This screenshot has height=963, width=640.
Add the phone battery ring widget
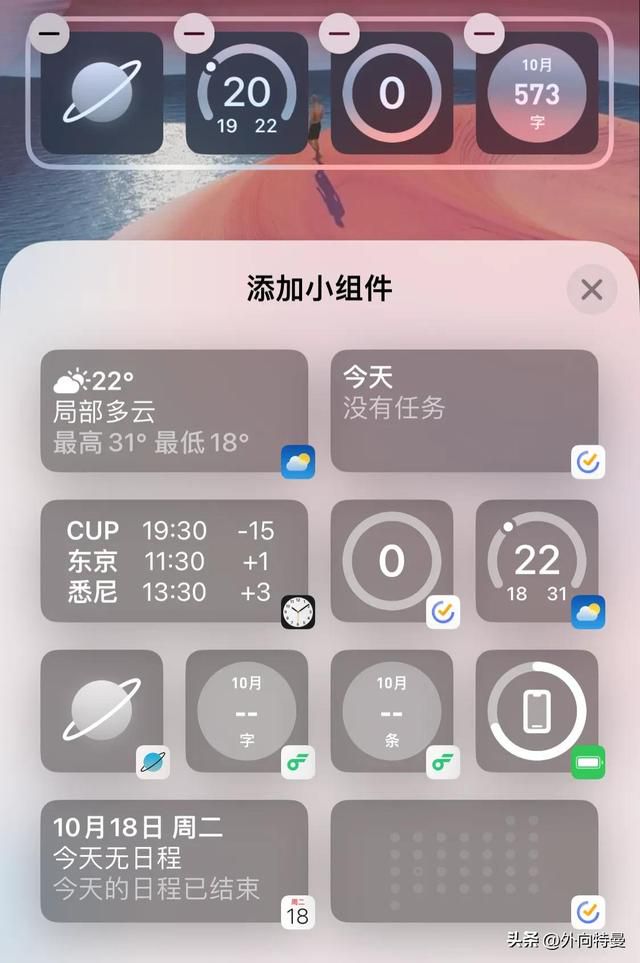click(x=537, y=710)
